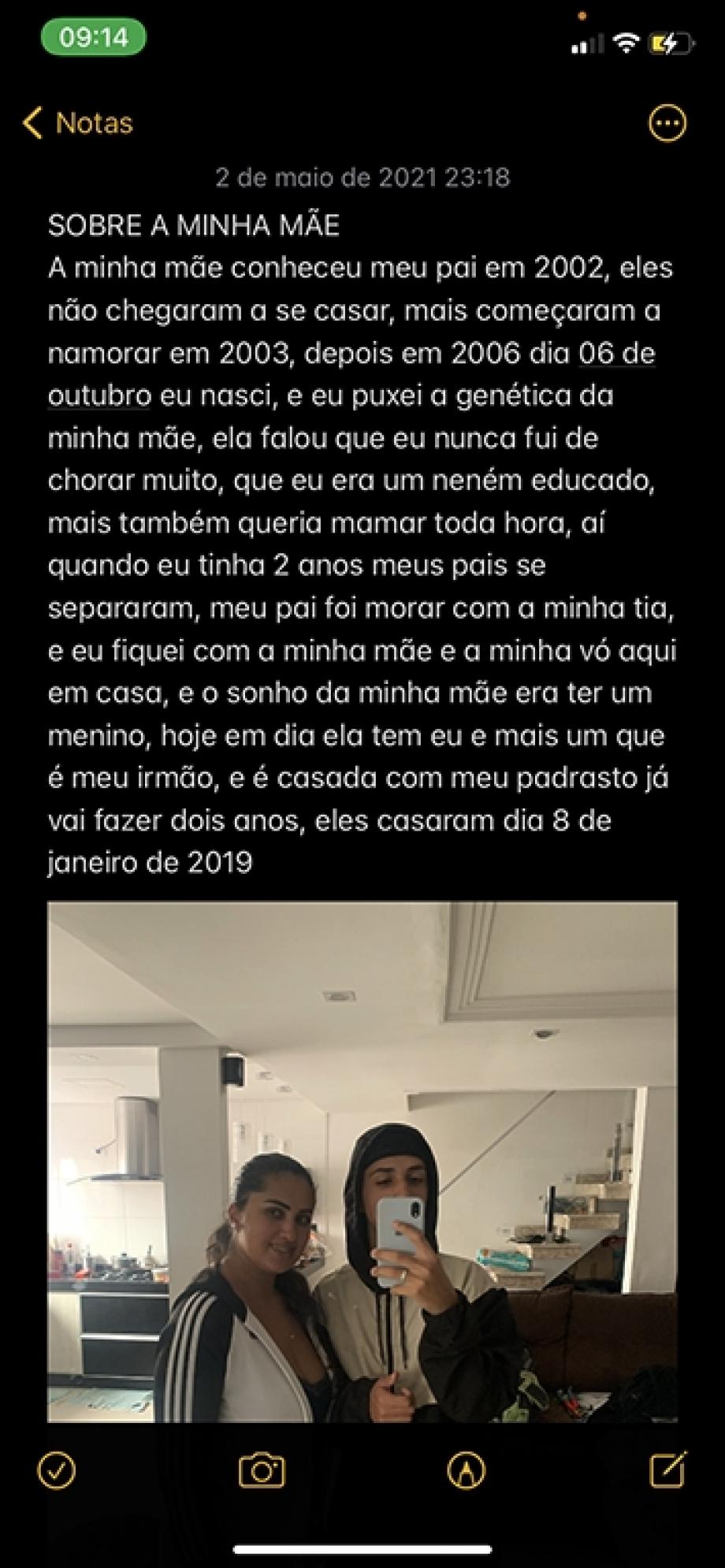
Task: Open the more options ellipsis menu
Action: tap(667, 123)
